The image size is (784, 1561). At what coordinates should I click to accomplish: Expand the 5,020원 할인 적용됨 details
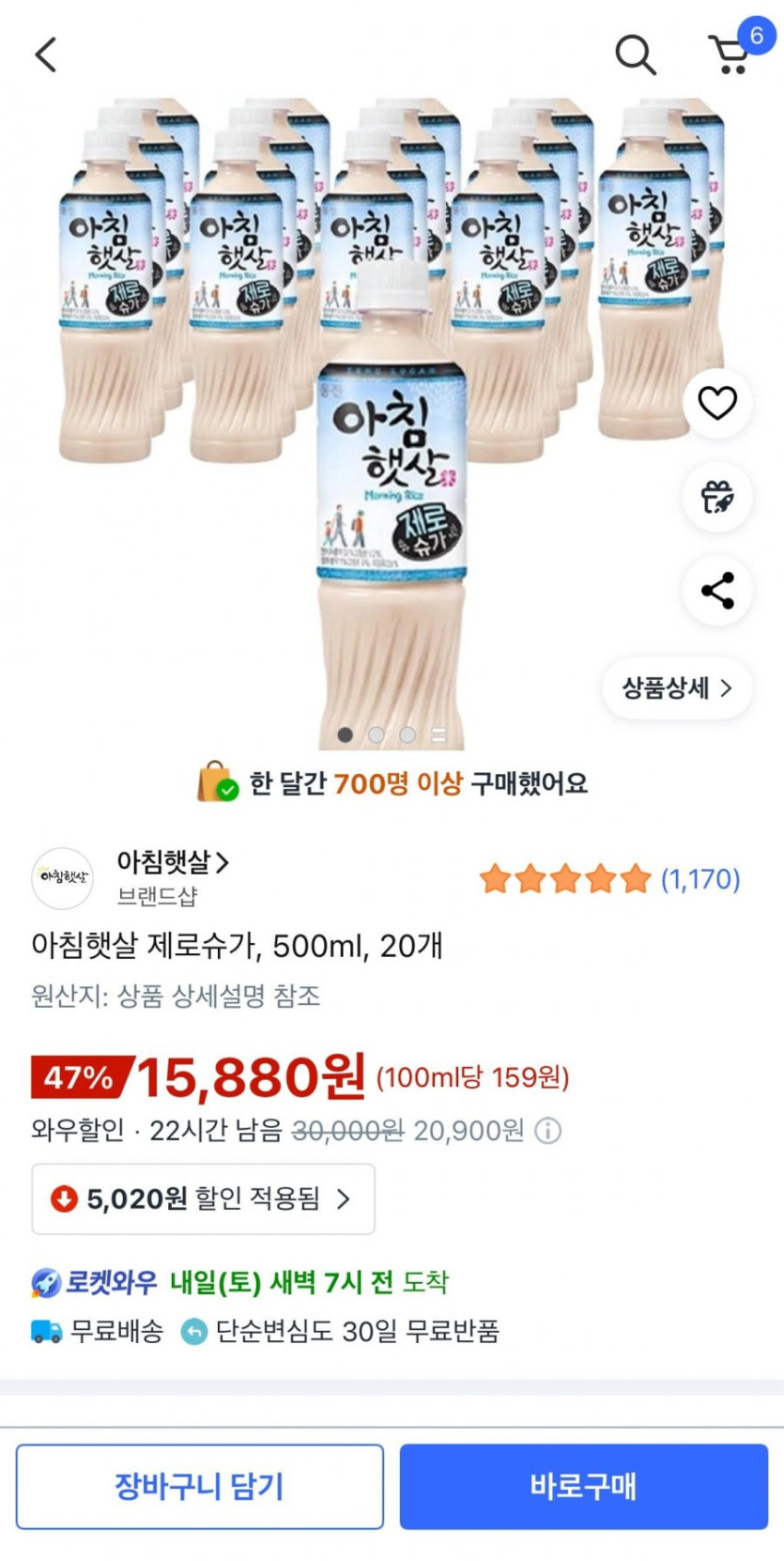coord(203,1198)
